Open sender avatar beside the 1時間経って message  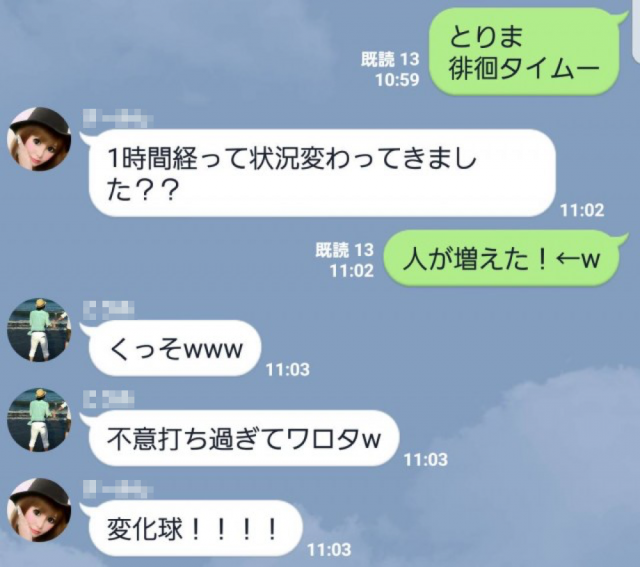coord(39,139)
